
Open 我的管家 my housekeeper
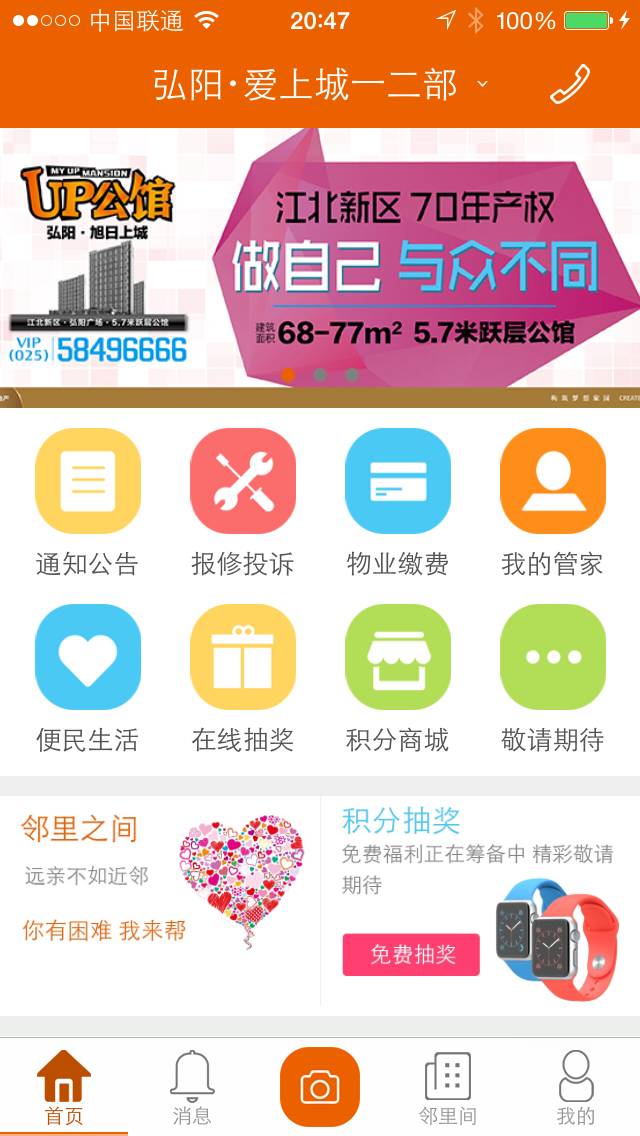coord(552,482)
